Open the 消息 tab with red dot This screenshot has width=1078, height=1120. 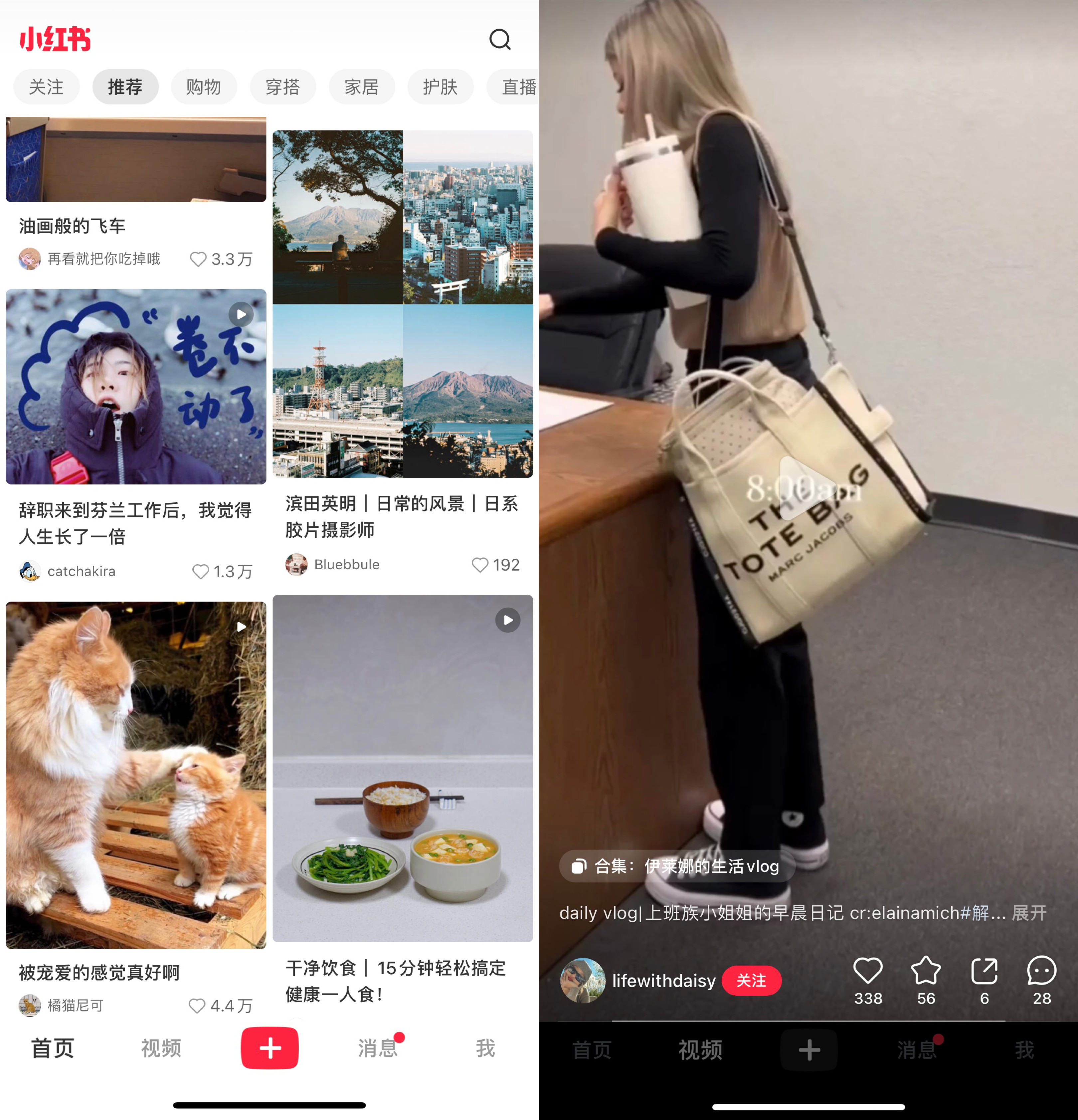coord(378,1047)
